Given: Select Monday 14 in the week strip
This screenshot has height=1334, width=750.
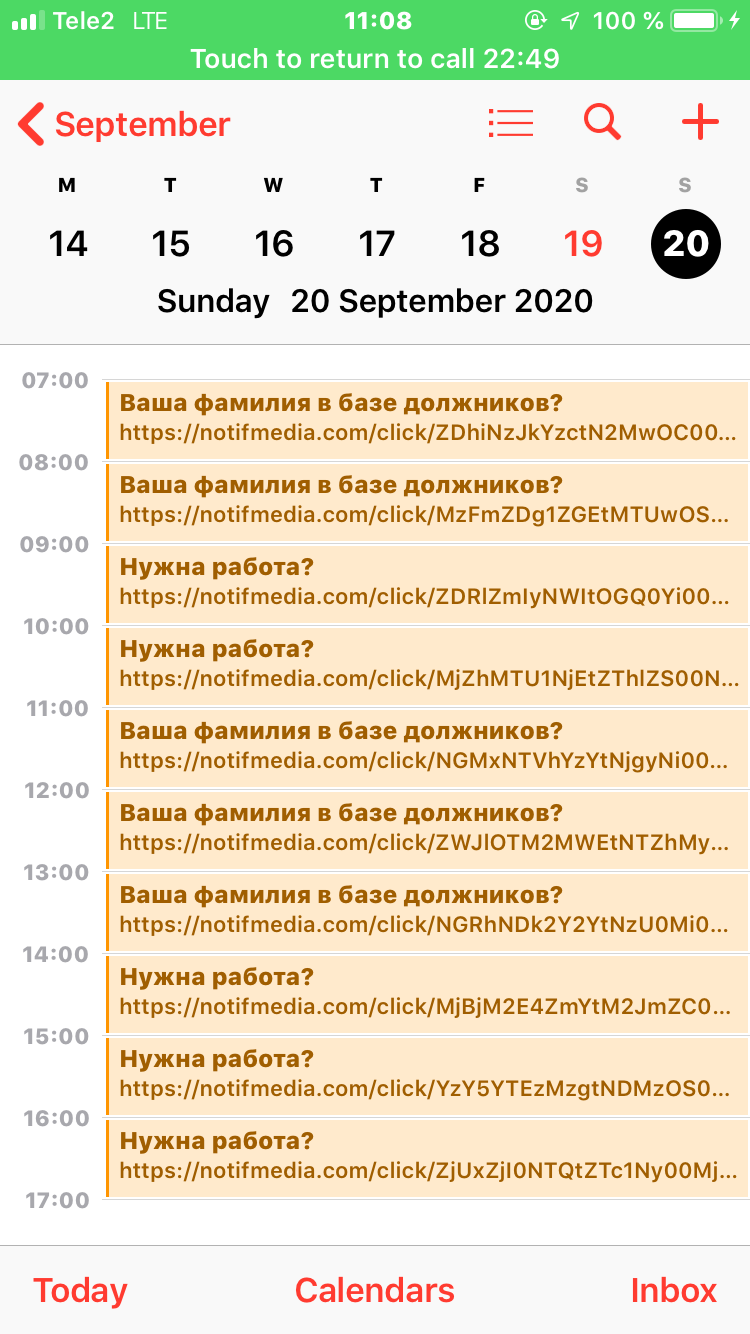Looking at the screenshot, I should click(67, 243).
